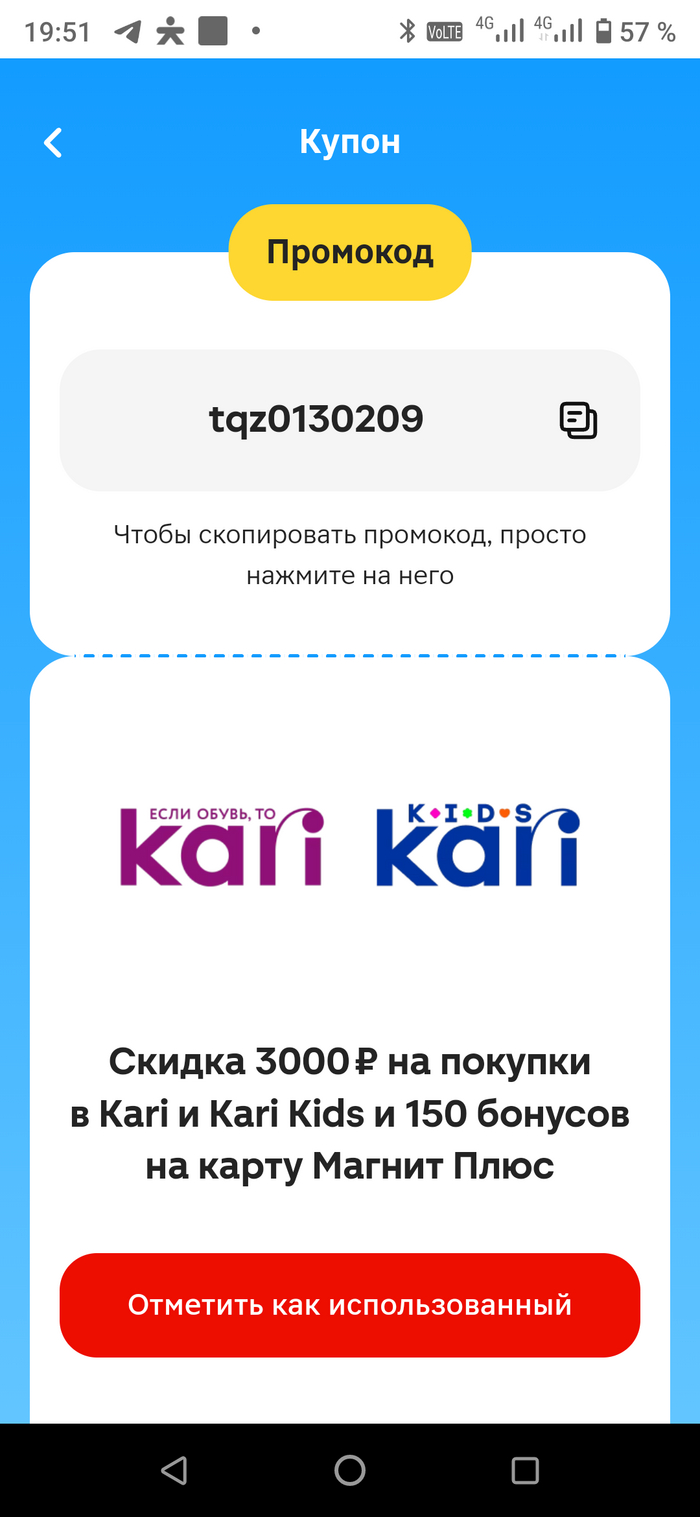Go to the home screen

tap(349, 1469)
